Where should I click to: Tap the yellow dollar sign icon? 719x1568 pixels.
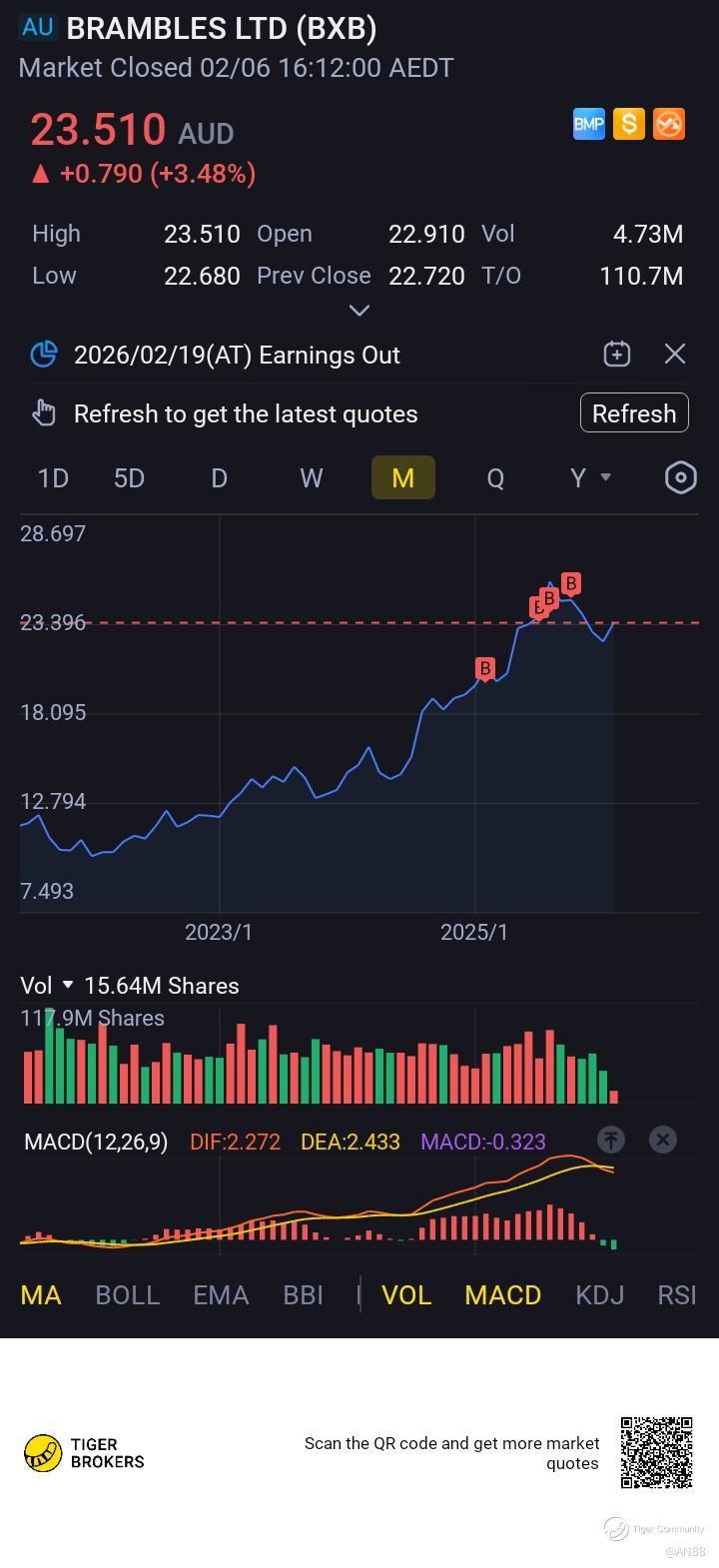coord(628,124)
